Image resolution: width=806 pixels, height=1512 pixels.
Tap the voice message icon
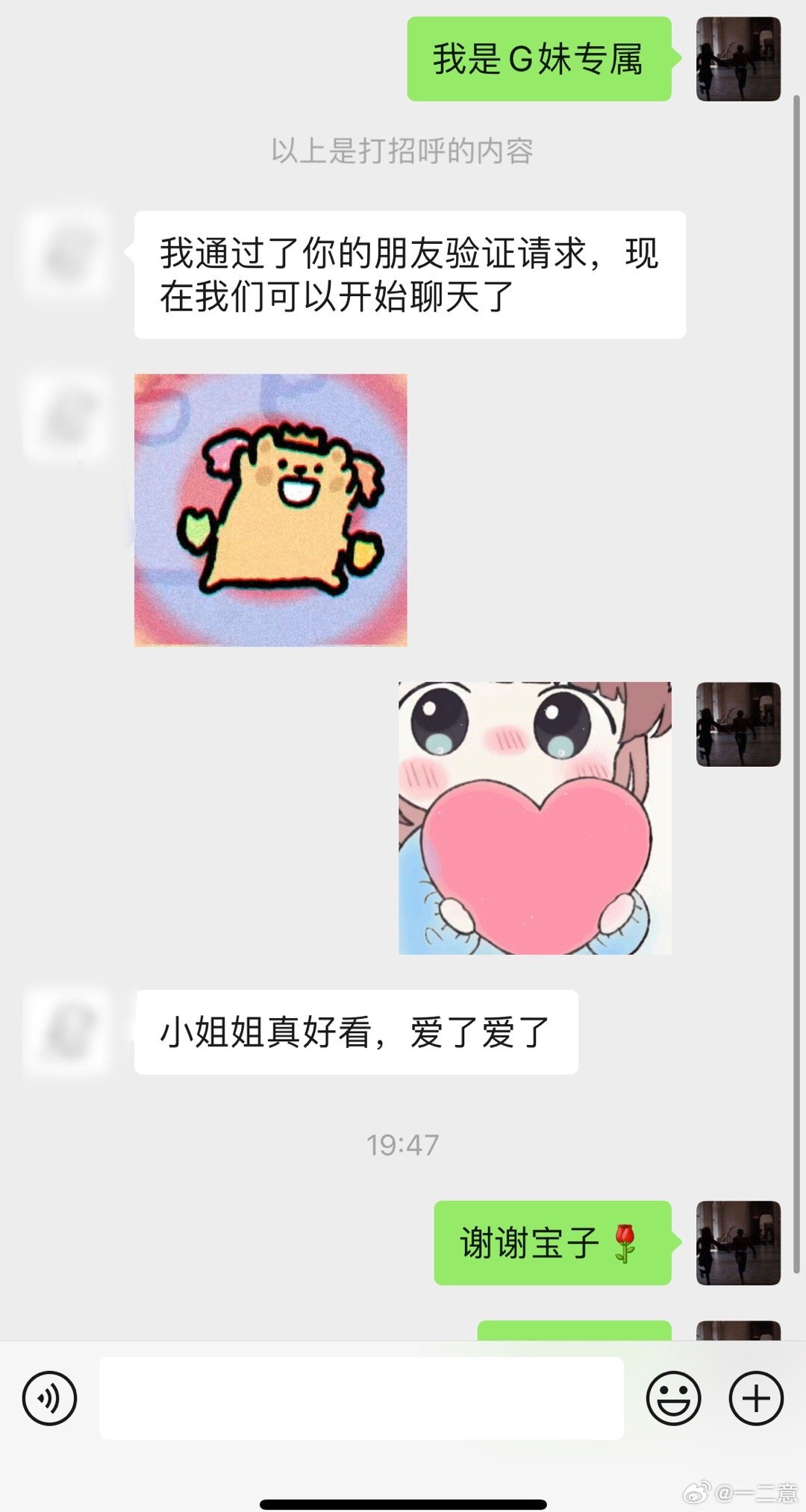[x=49, y=1398]
